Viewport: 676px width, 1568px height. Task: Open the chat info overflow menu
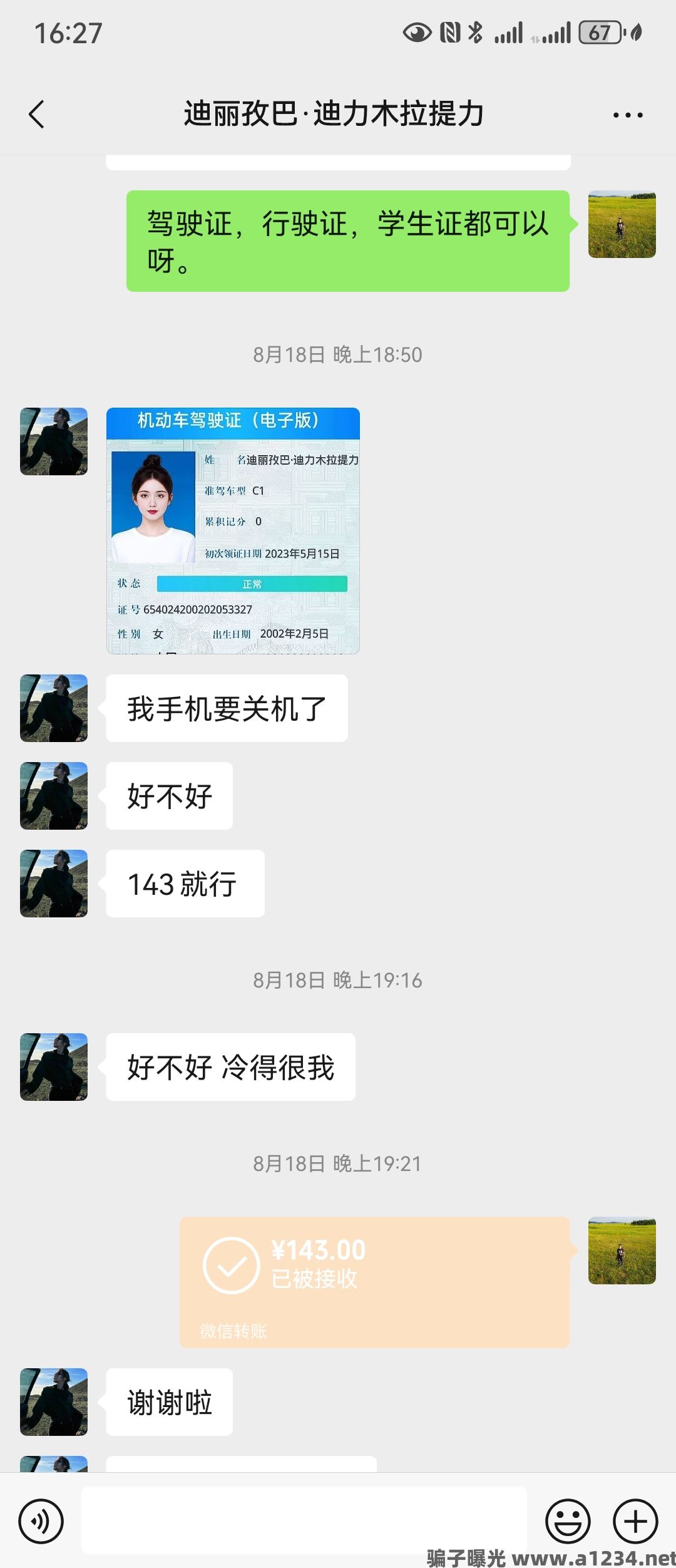point(627,115)
